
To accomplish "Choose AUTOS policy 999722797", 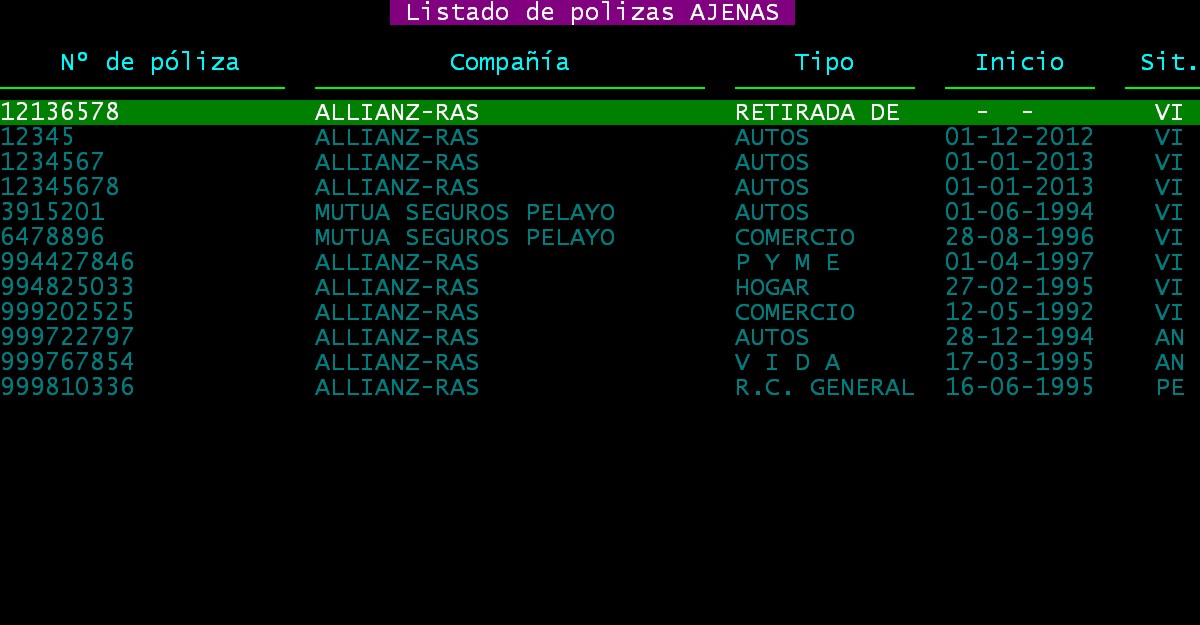I will (x=67, y=337).
